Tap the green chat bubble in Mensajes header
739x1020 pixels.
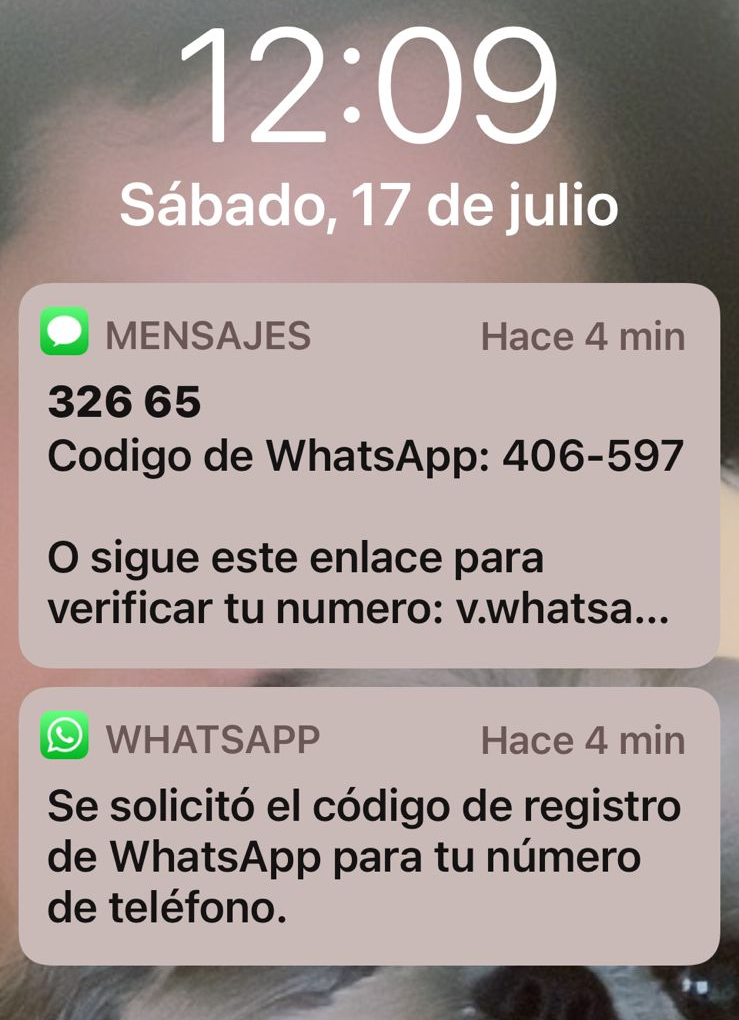click(x=62, y=336)
